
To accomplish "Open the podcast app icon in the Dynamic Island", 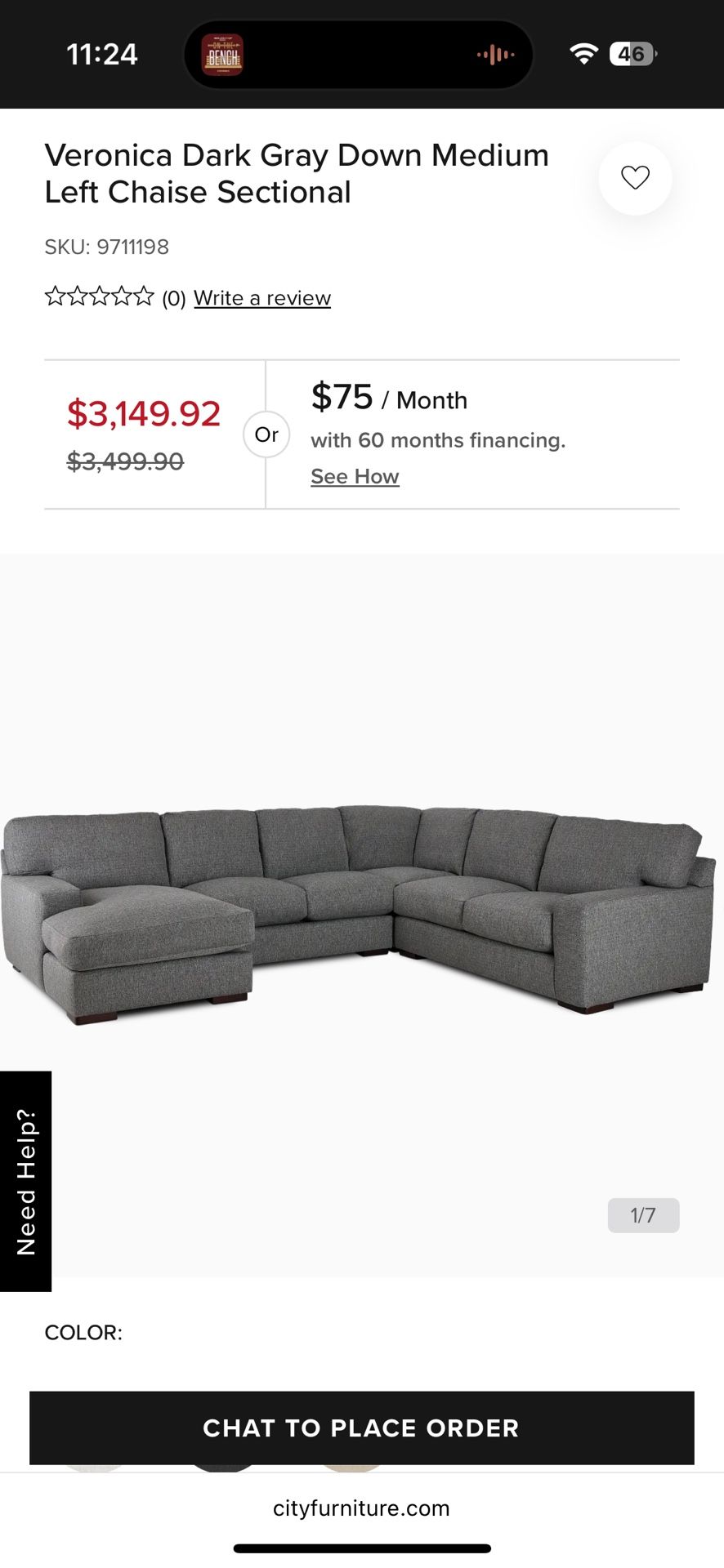I will pos(221,54).
